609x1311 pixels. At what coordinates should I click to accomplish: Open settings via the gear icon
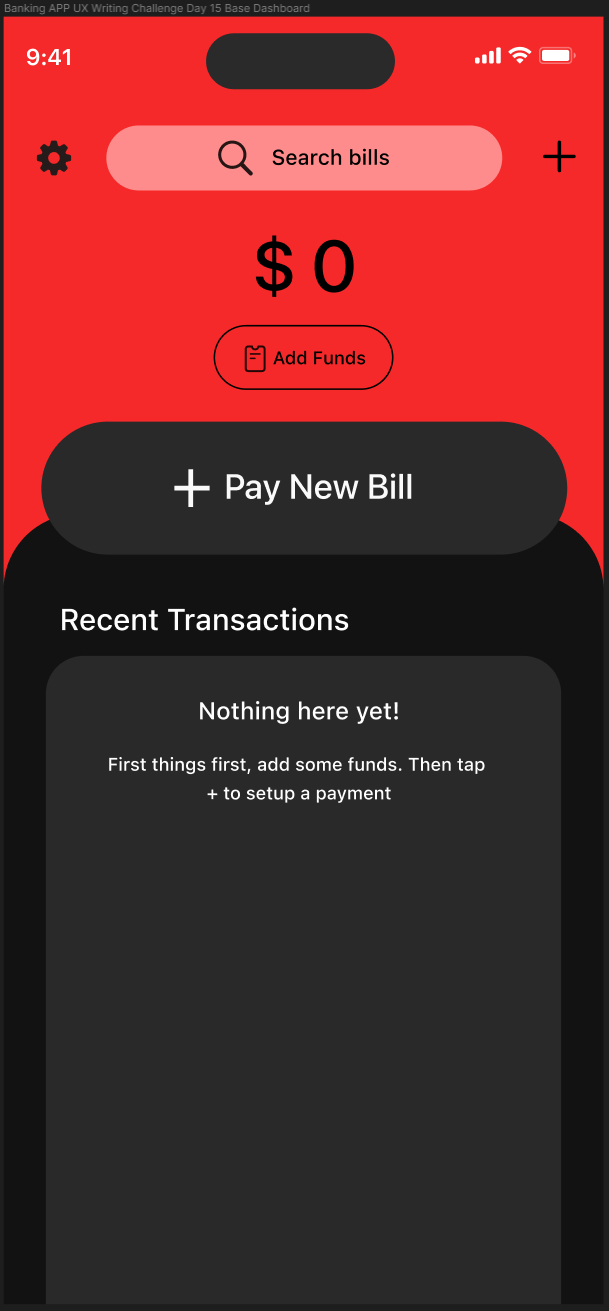click(54, 158)
